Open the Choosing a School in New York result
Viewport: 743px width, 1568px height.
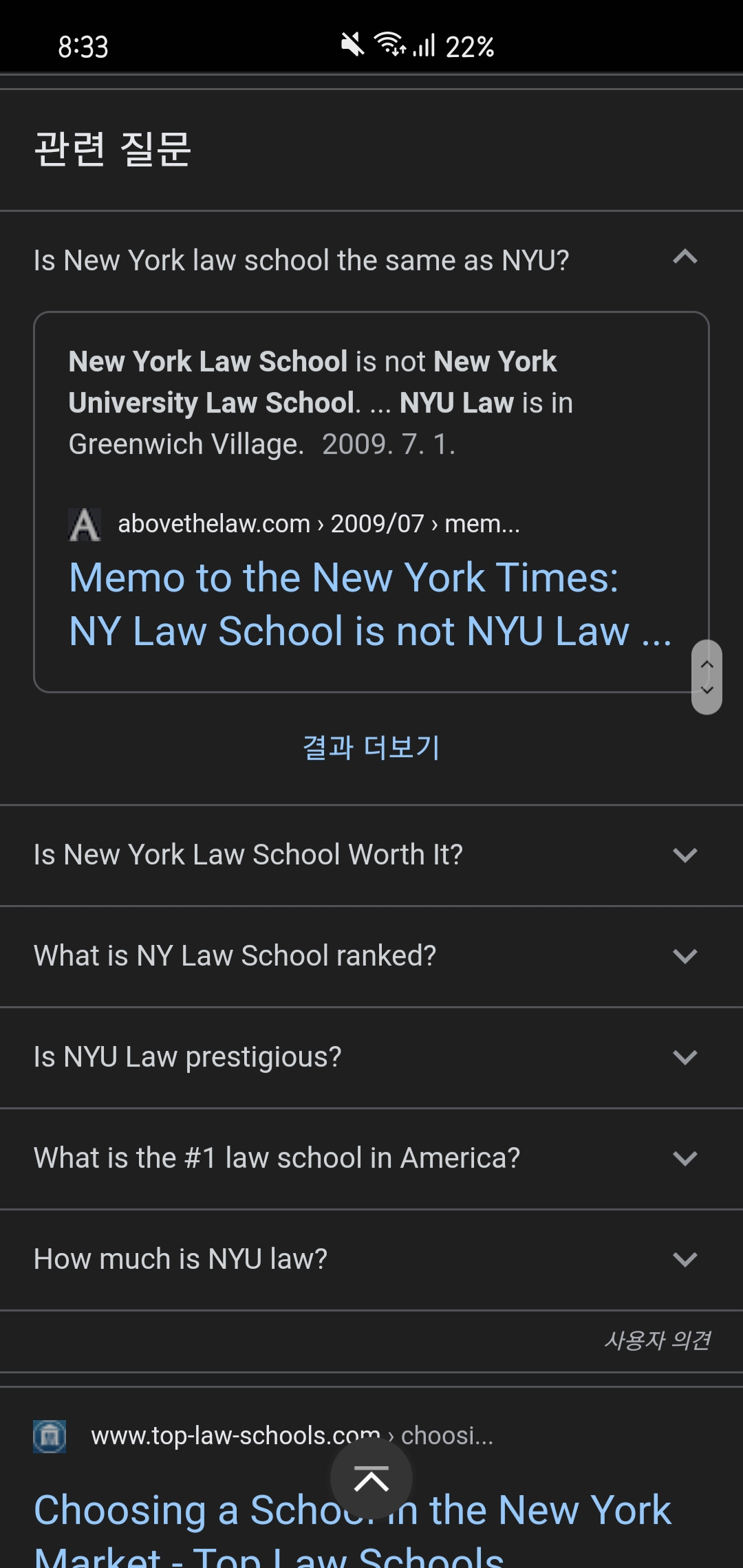coord(352,1528)
